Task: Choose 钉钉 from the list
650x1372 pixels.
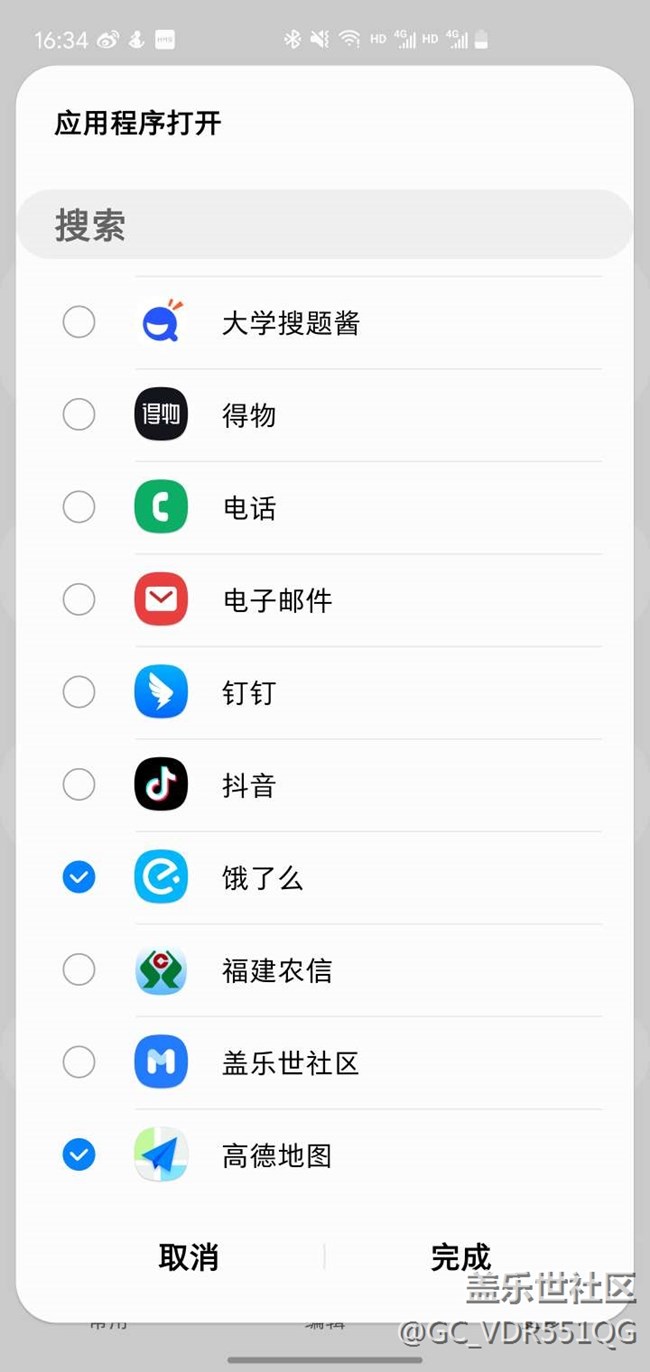Action: [x=79, y=692]
